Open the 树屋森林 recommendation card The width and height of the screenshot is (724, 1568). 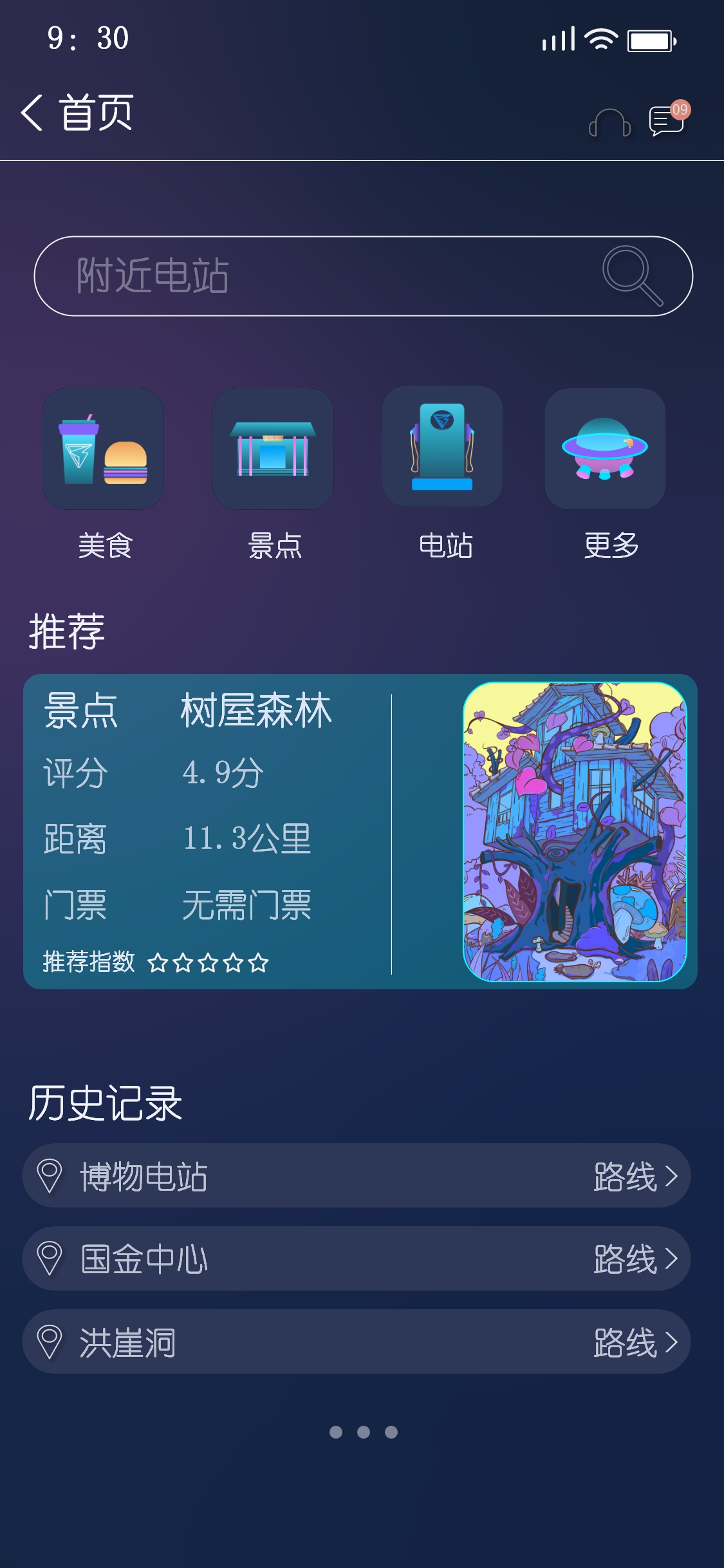[x=360, y=831]
